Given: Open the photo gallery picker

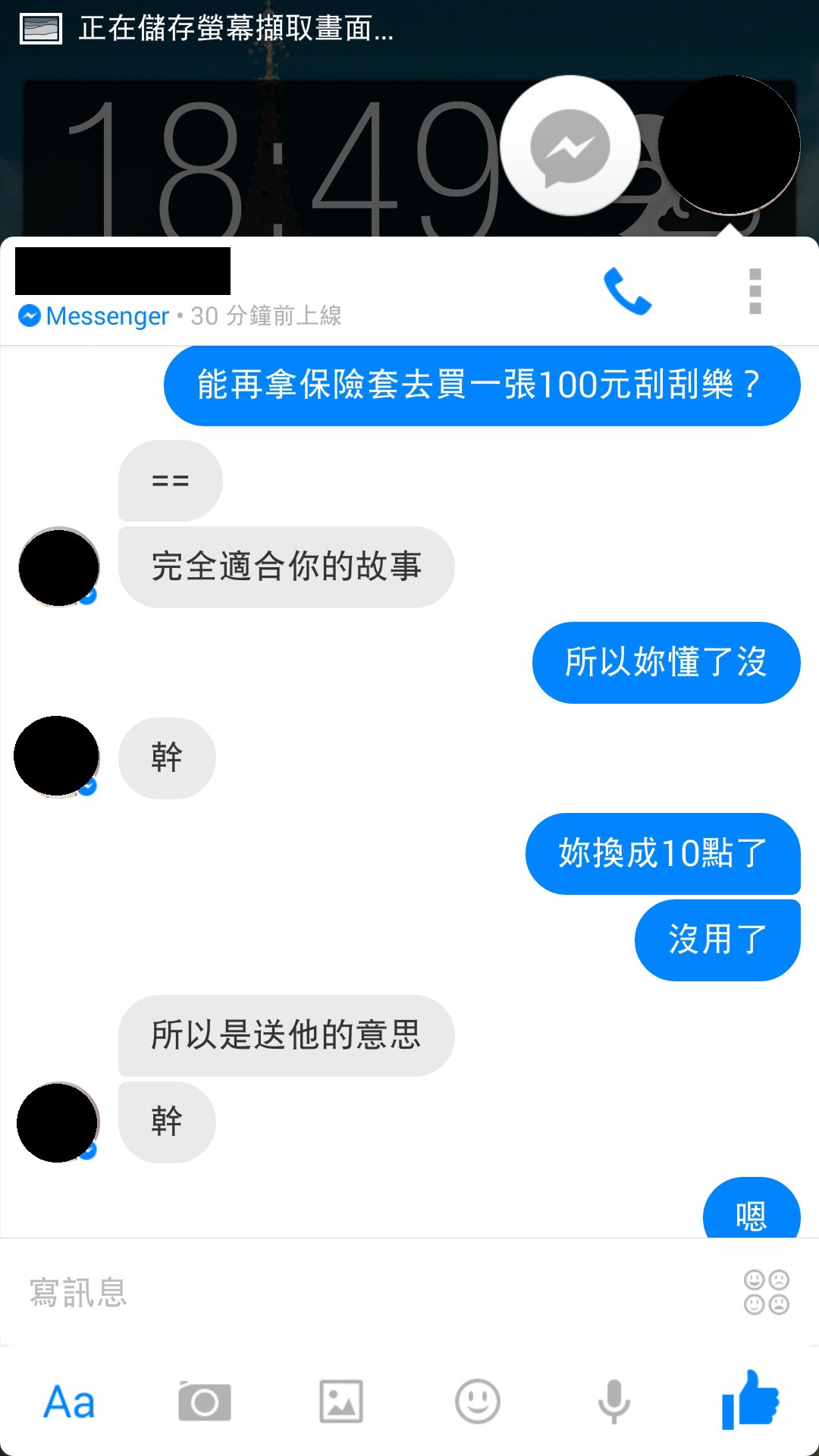Looking at the screenshot, I should coord(341,1401).
